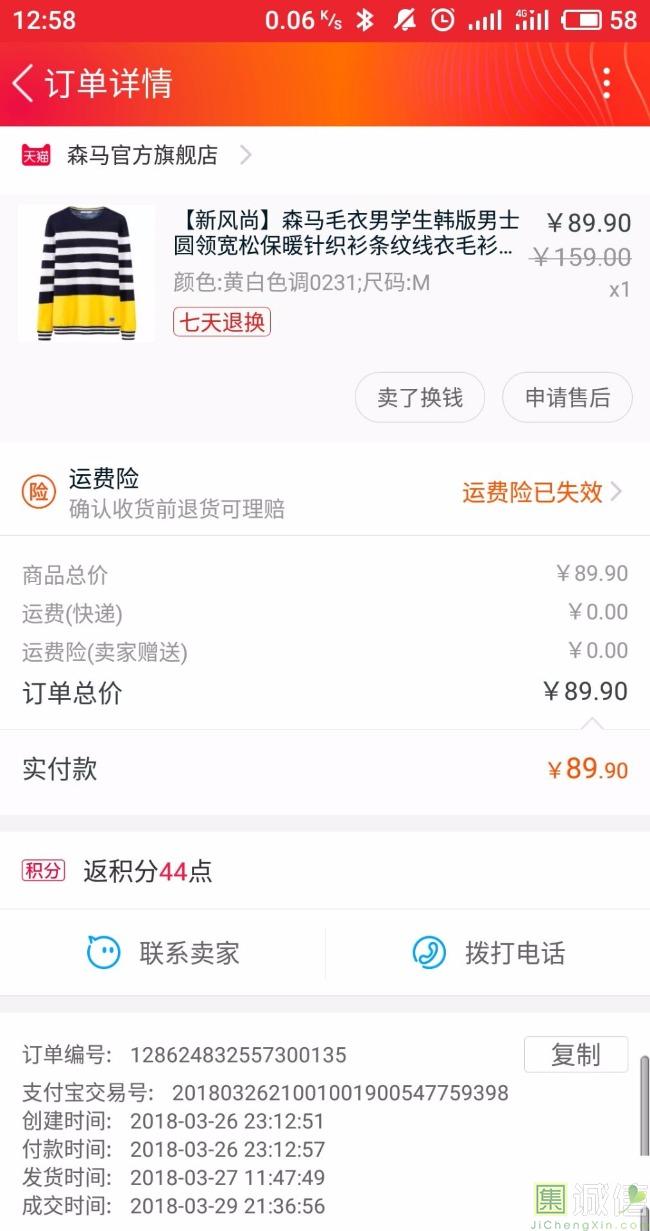This screenshot has height=1231, width=650.
Task: Call the seller with 拨打电话
Action: pos(489,953)
